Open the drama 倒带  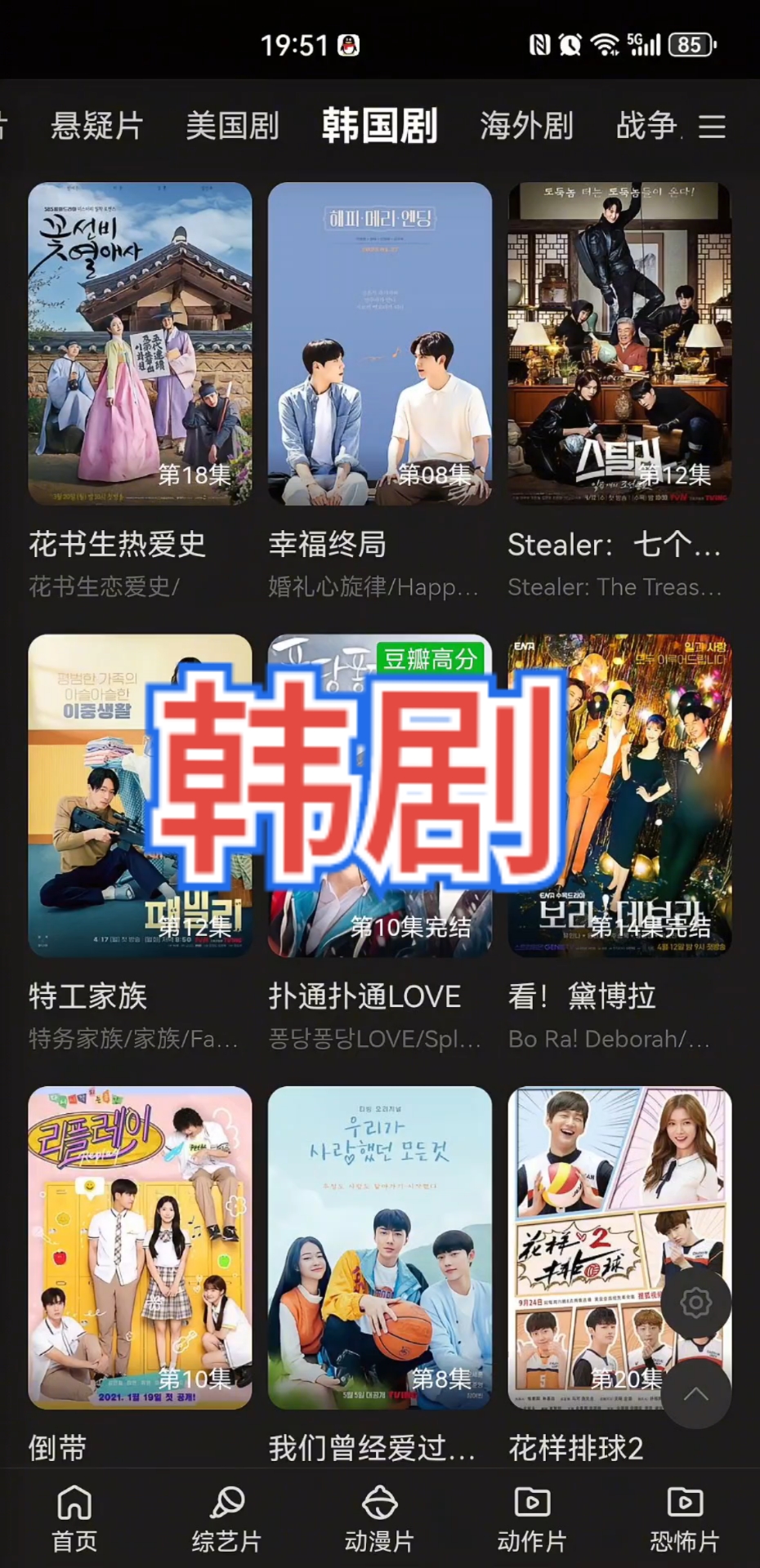click(x=140, y=1247)
